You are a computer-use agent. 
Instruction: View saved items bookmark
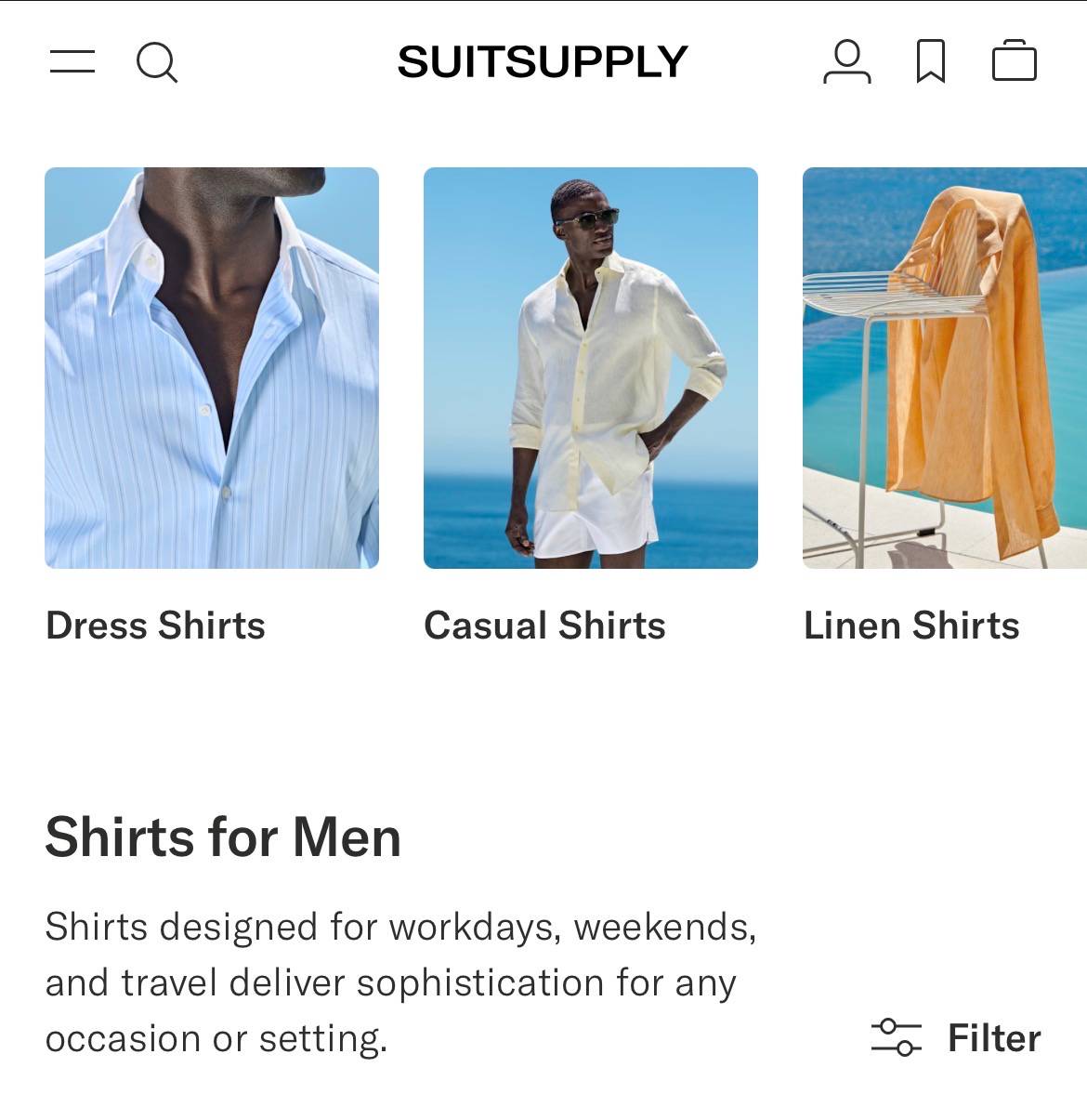[x=931, y=61]
